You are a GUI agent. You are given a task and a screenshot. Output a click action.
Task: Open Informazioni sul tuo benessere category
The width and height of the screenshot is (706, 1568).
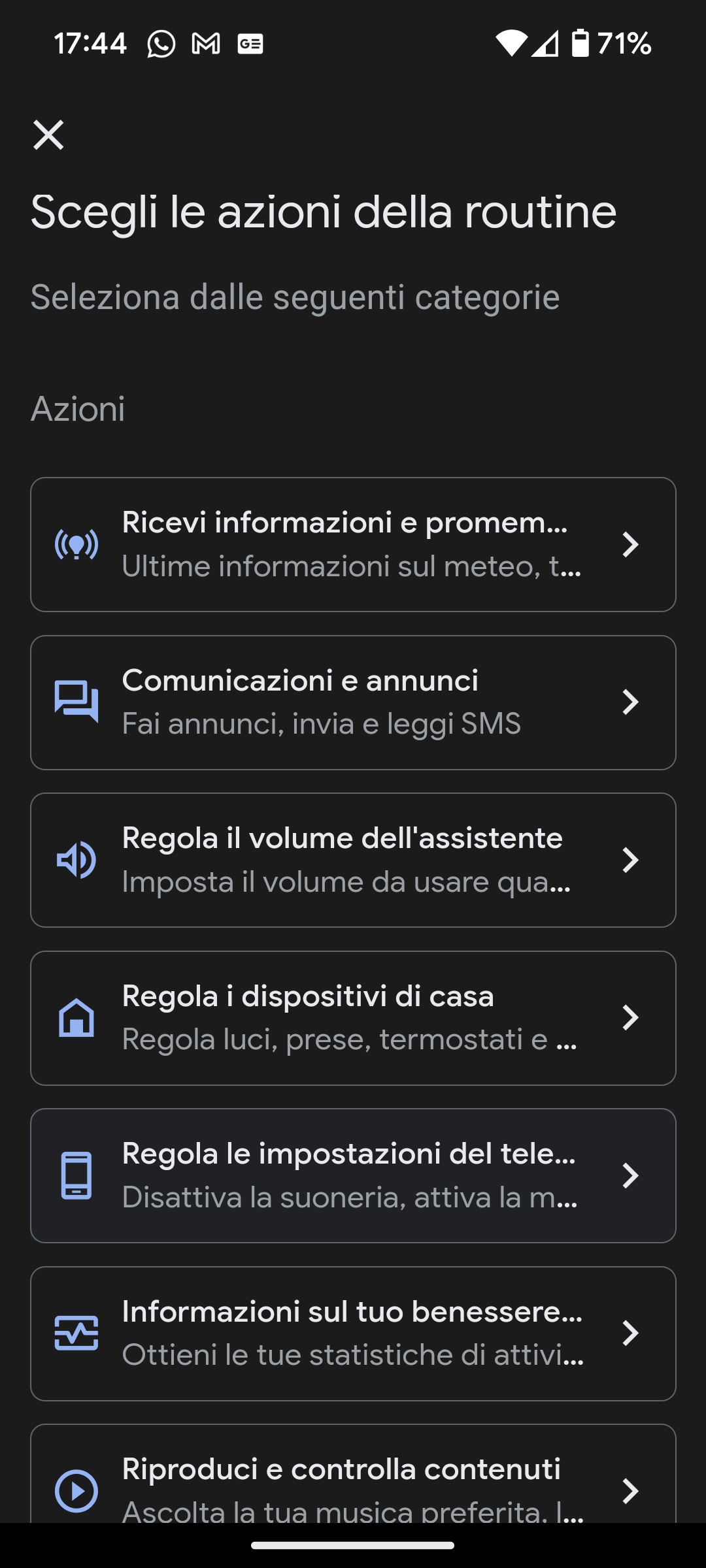tap(353, 1333)
